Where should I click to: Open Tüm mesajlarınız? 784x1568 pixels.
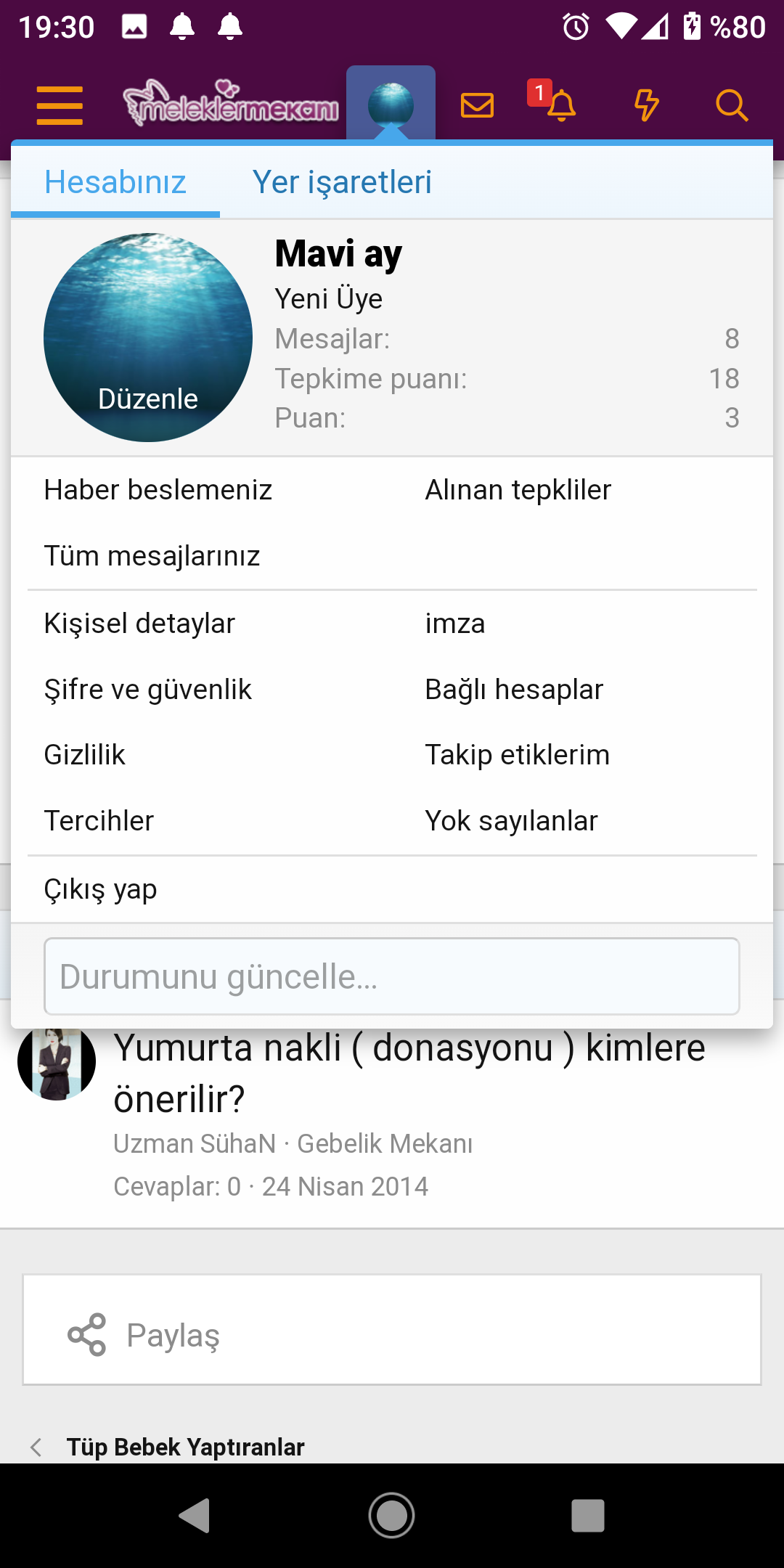(x=152, y=556)
